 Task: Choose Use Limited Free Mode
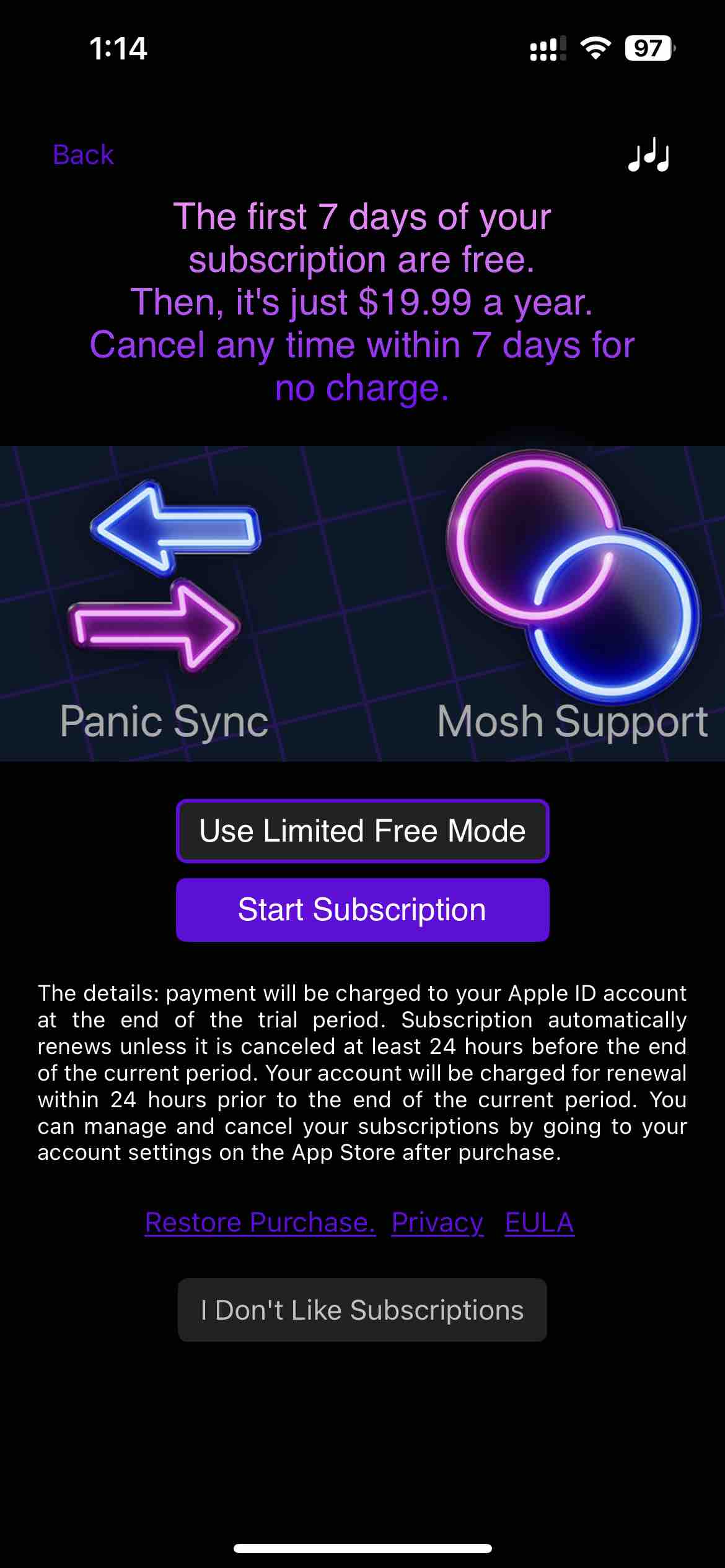tap(362, 831)
